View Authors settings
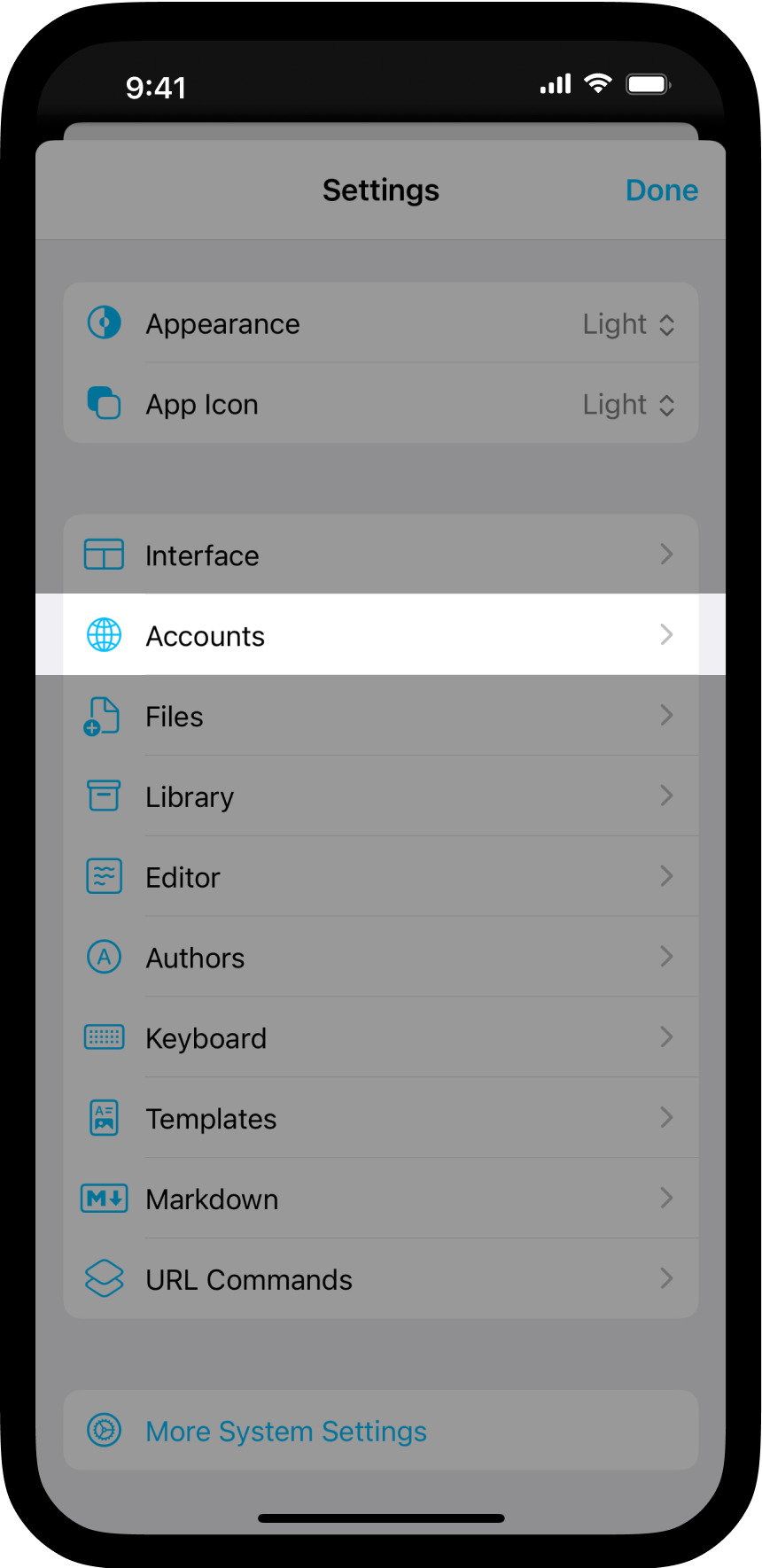Viewport: 762px width, 1568px height. 381,958
